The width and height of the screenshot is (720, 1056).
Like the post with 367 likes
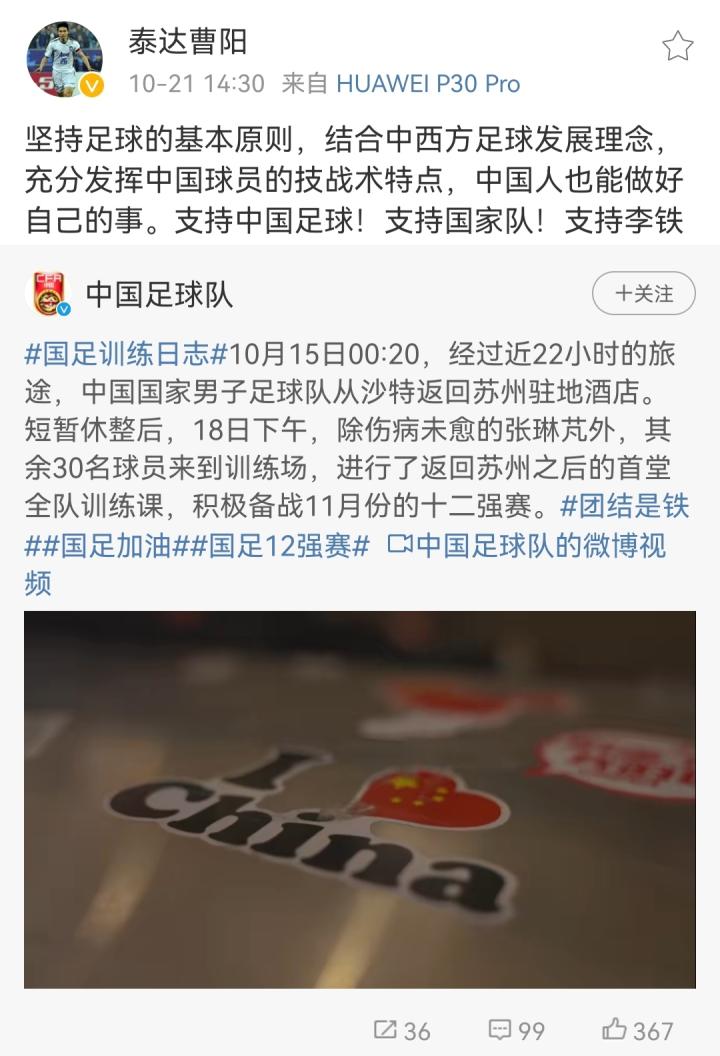point(637,1029)
